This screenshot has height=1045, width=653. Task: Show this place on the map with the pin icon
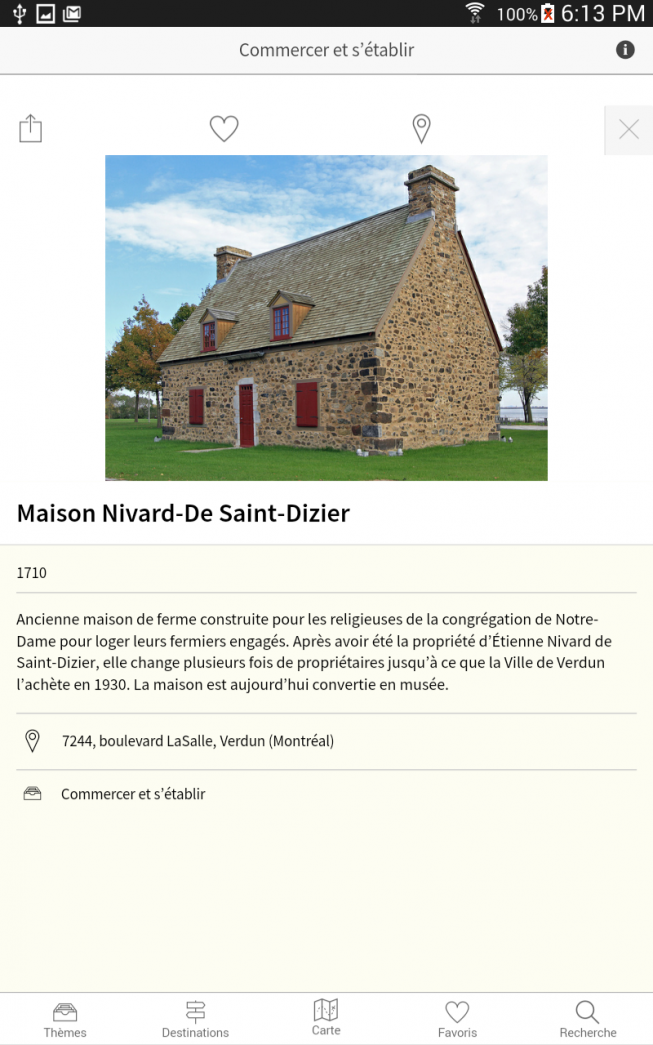pos(421,129)
